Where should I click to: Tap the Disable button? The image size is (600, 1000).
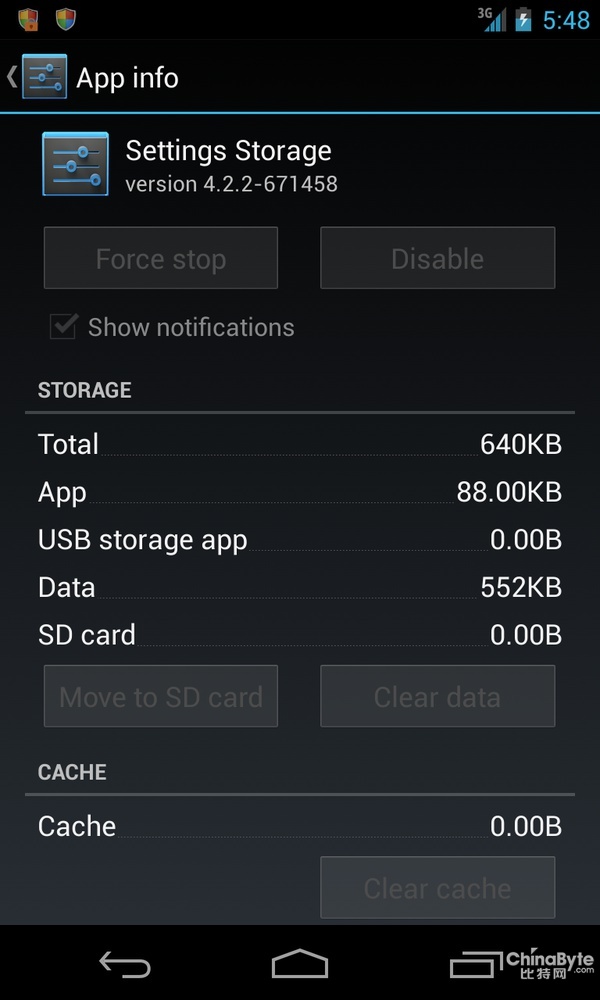tap(437, 258)
